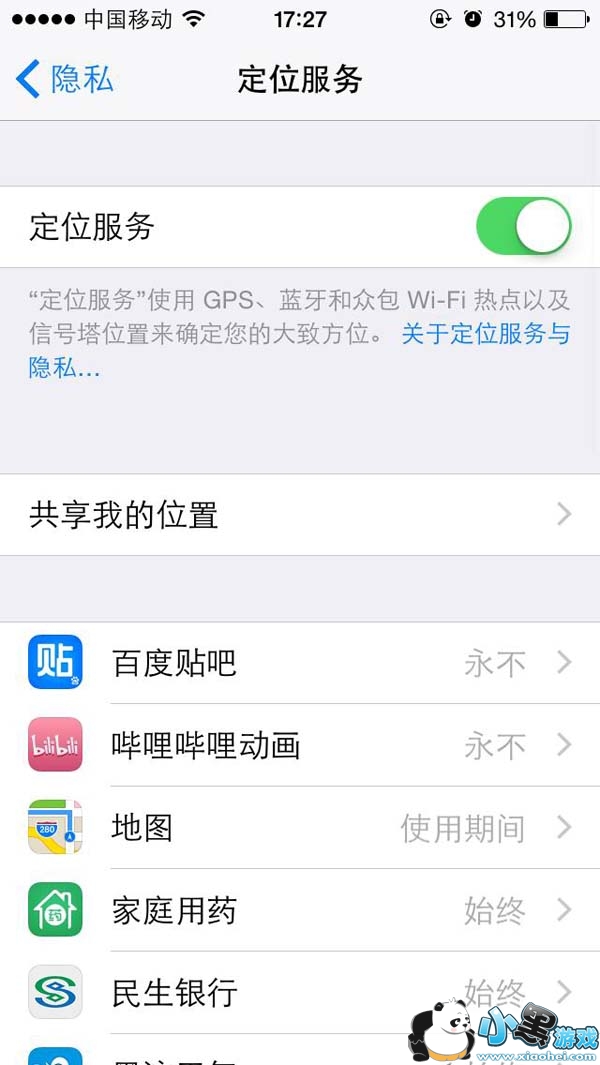Open 共享我的位置 settings
The height and width of the screenshot is (1065, 600).
click(300, 515)
